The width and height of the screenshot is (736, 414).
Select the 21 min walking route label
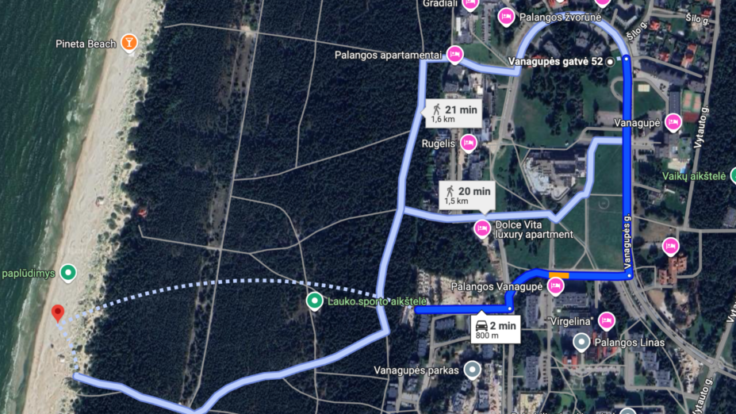[x=452, y=112]
